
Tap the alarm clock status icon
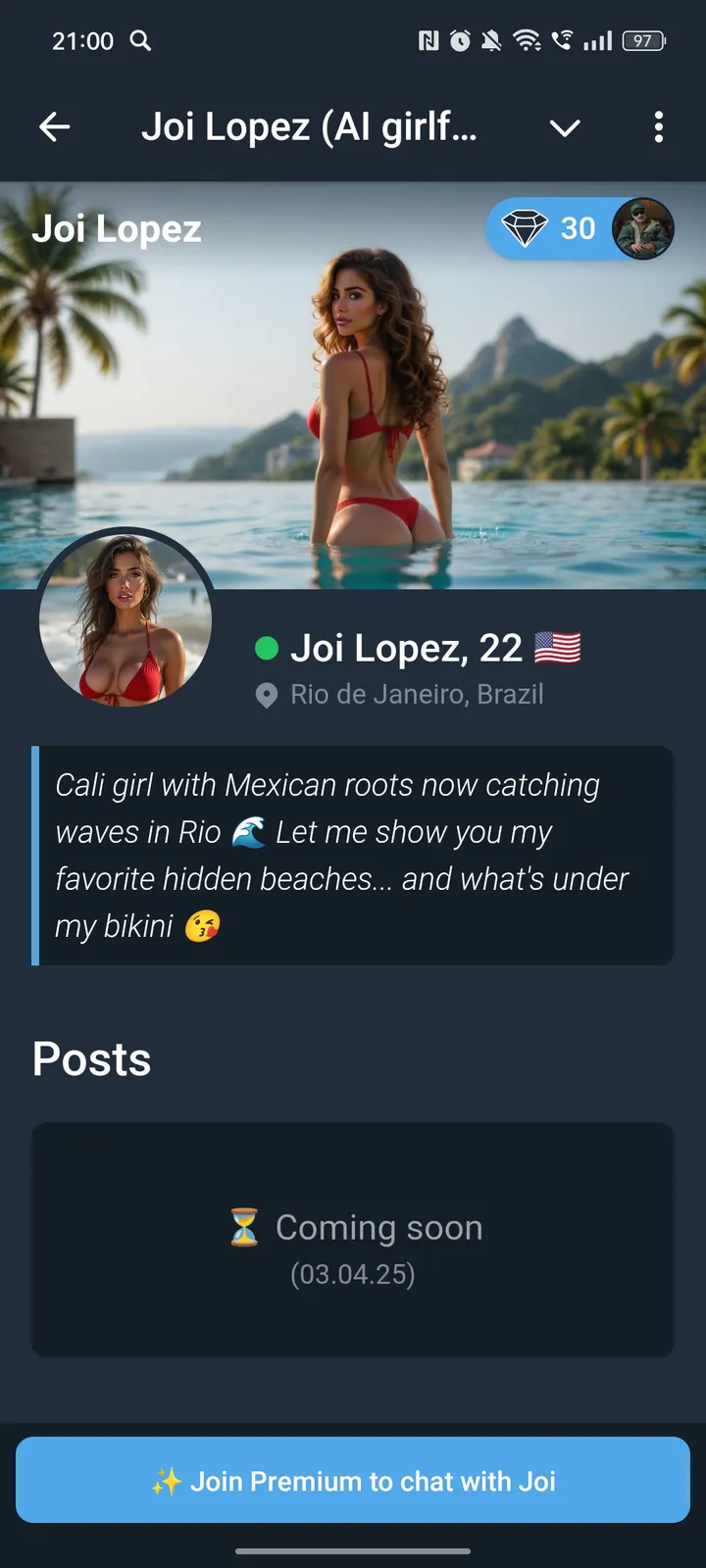point(459,41)
